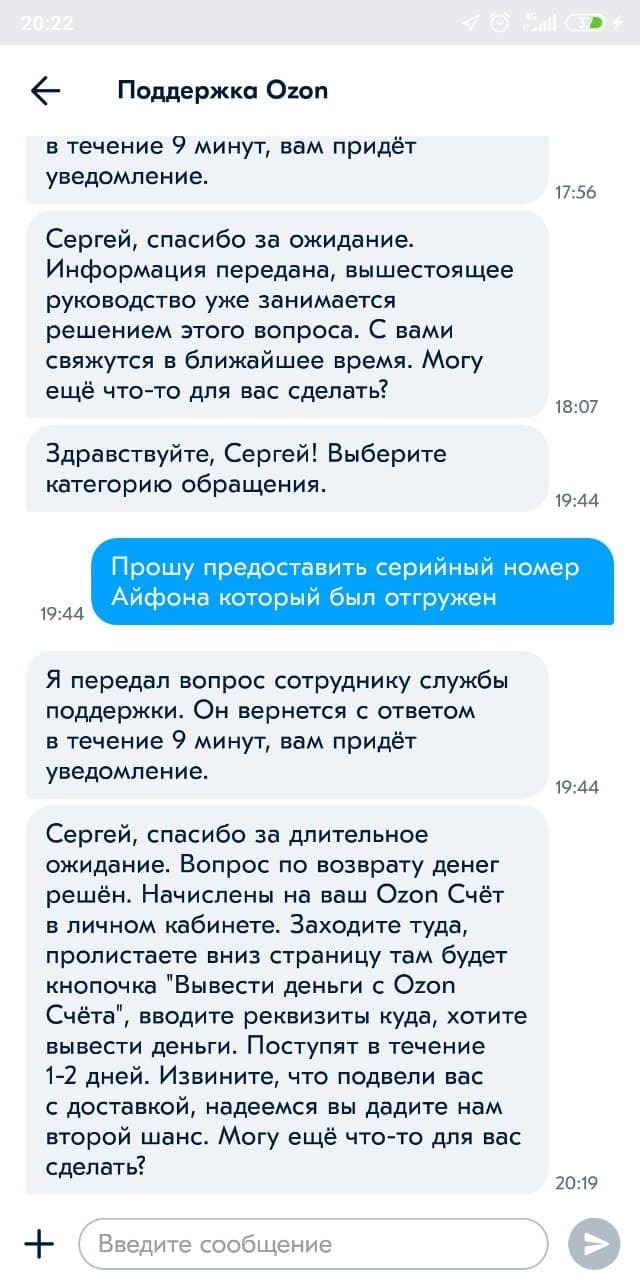640x1280 pixels.
Task: Send the typed message
Action: coord(595,1244)
